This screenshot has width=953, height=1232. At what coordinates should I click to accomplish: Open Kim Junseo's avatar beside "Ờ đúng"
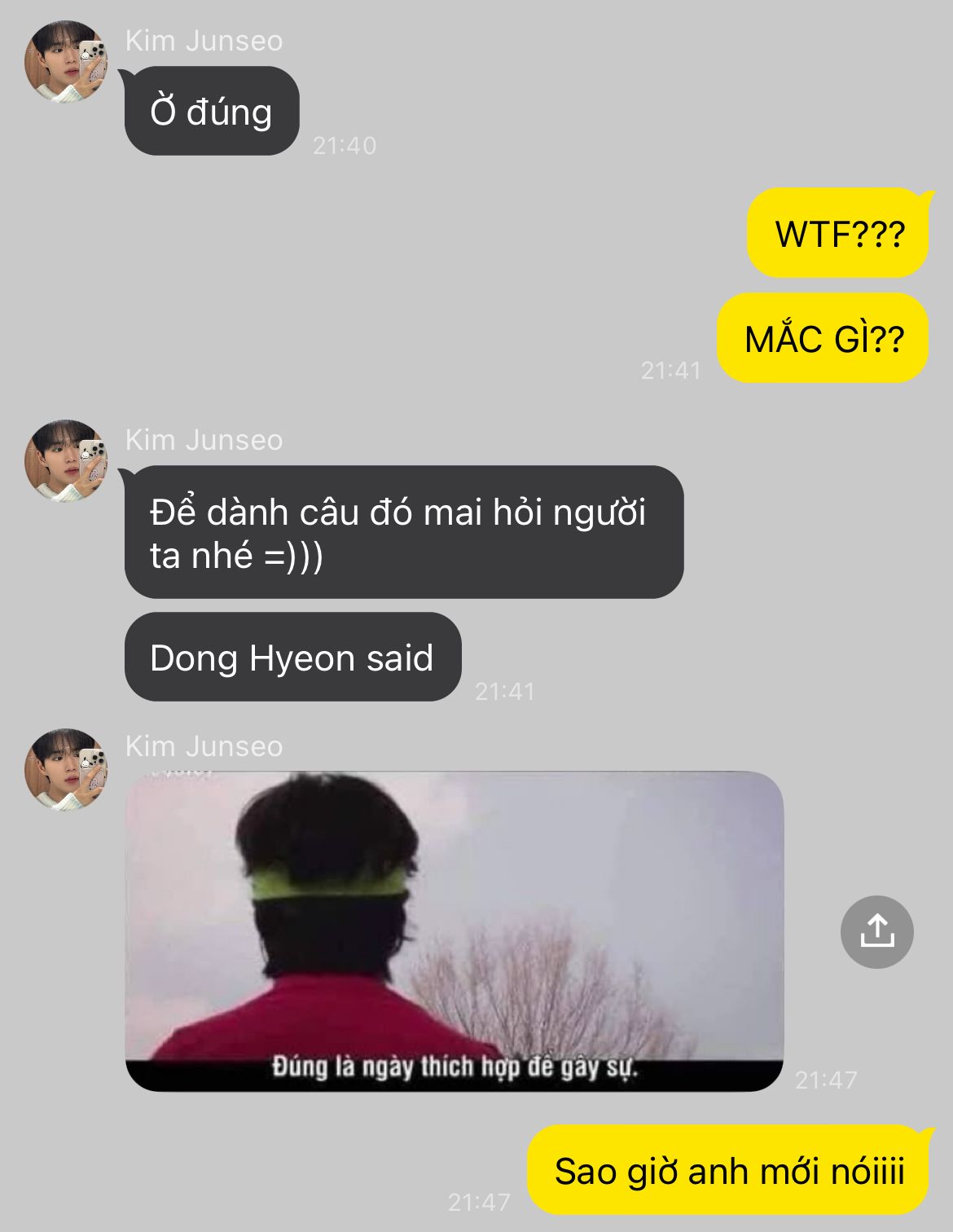tap(66, 62)
